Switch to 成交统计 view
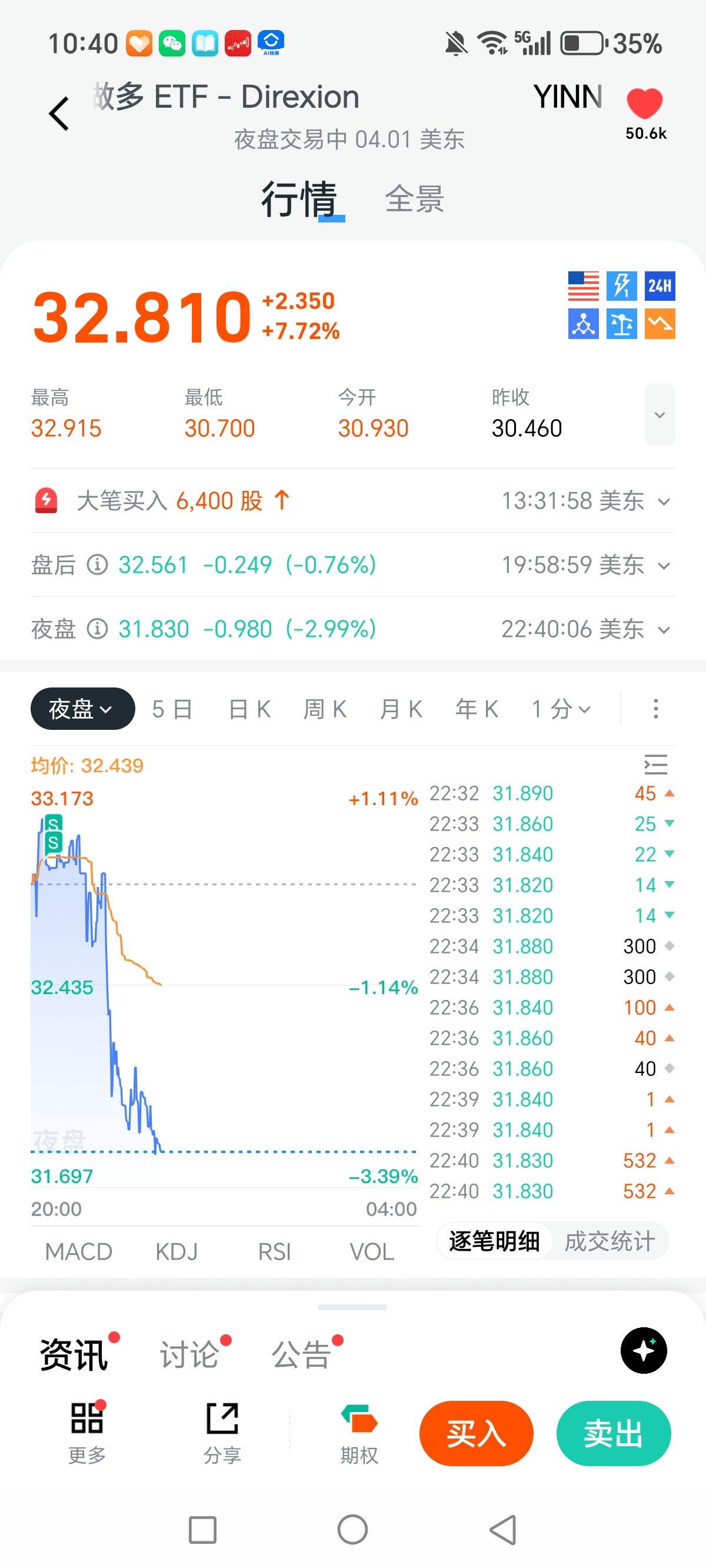The height and width of the screenshot is (1568, 706). click(x=610, y=1241)
